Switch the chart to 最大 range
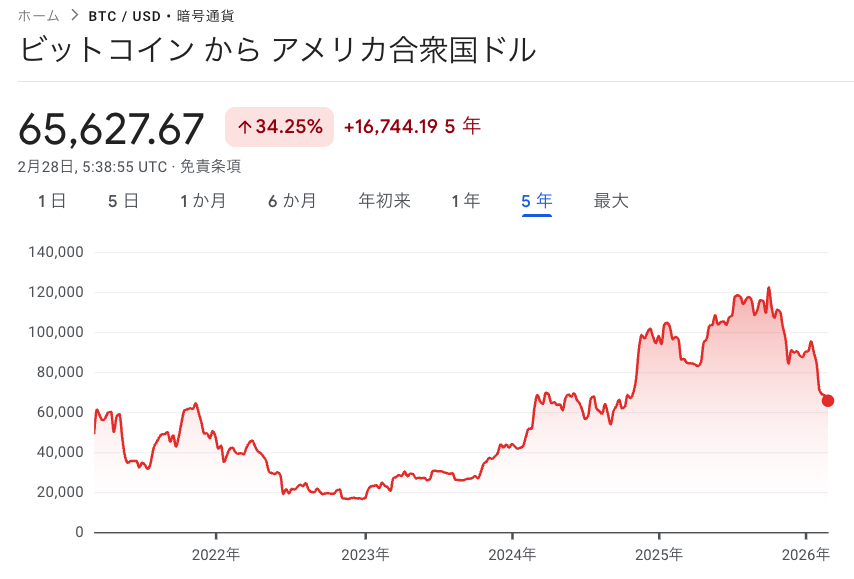The width and height of the screenshot is (854, 579). 611,201
